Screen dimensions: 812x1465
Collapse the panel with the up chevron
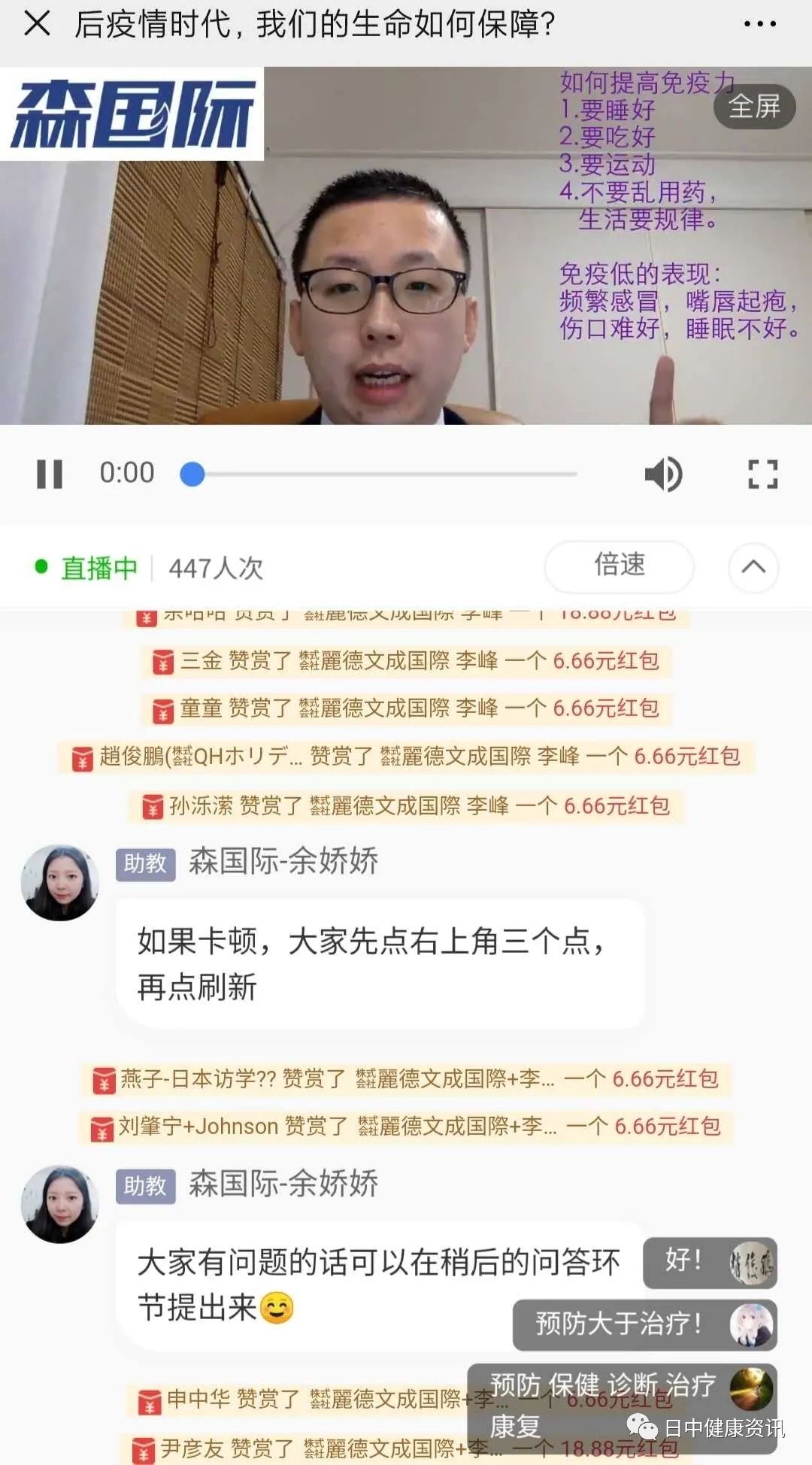[x=753, y=567]
